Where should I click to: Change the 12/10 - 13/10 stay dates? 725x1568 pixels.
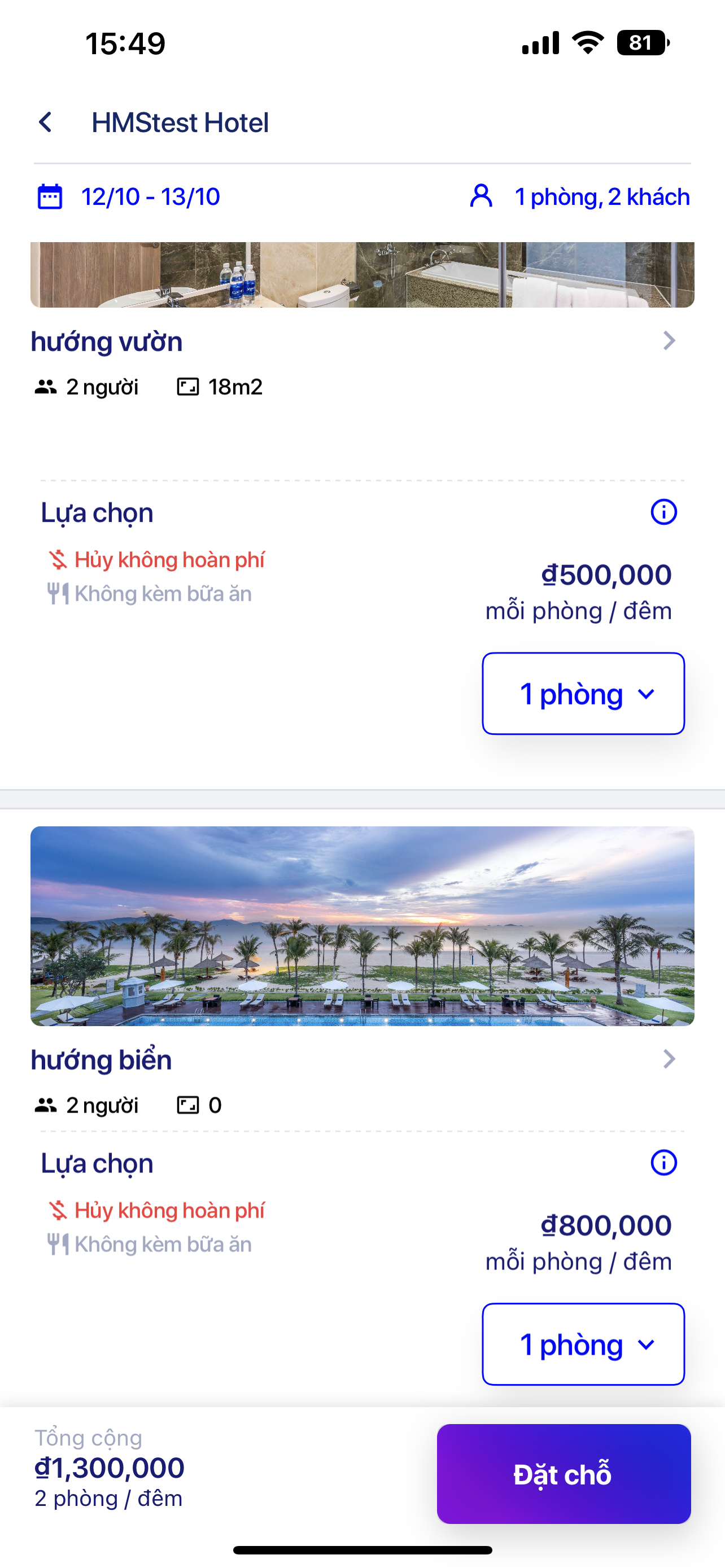coord(129,196)
